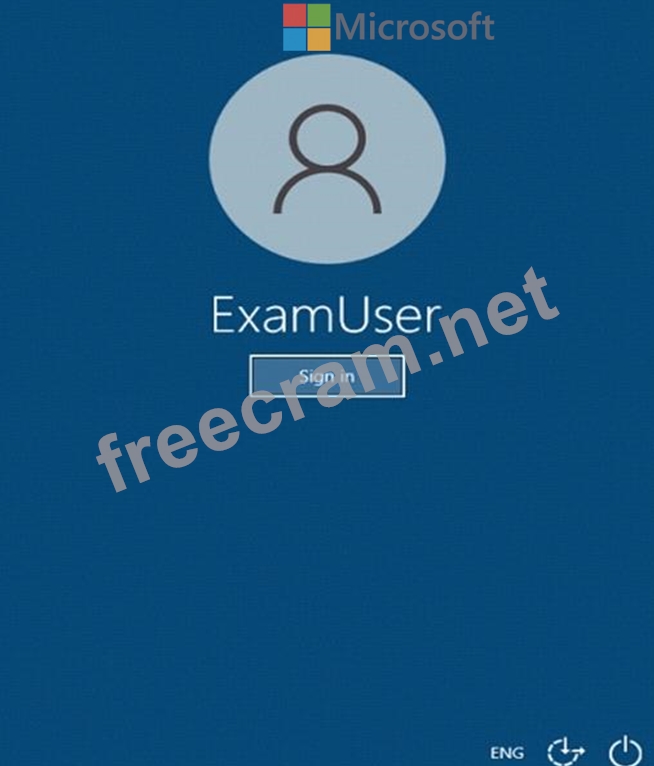Viewport: 654px width, 766px height.
Task: Change the ENG input language
Action: pos(506,752)
